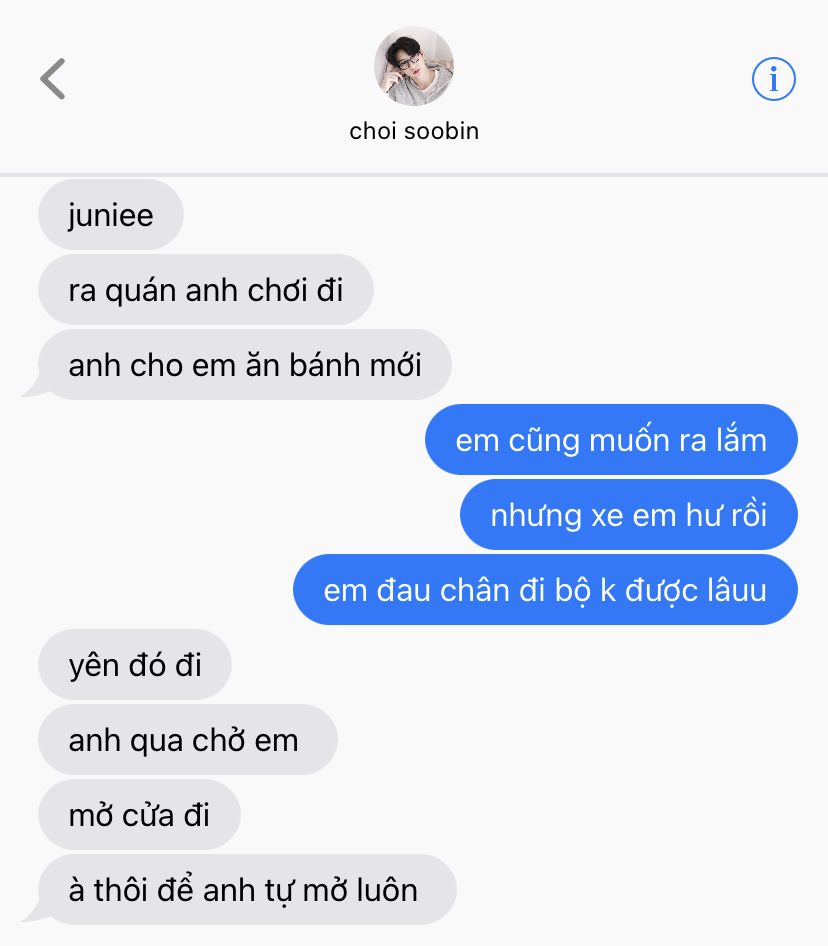Go back to the messages list
Image resolution: width=828 pixels, height=946 pixels.
tap(53, 79)
